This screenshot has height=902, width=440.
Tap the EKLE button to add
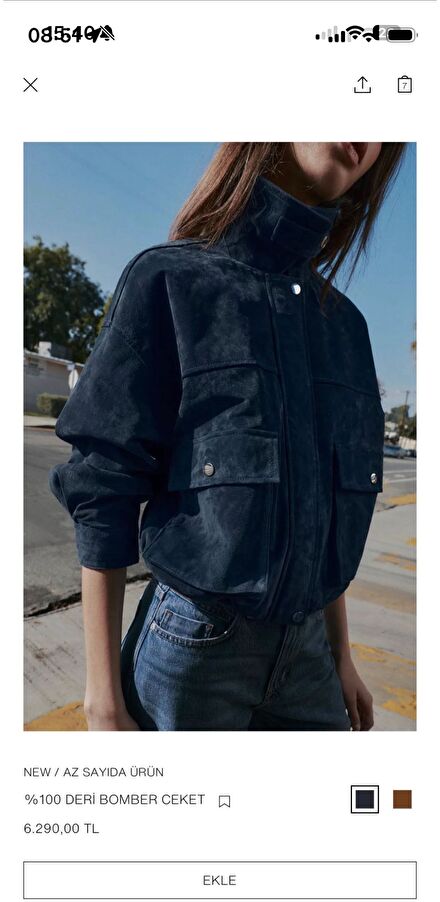pyautogui.click(x=220, y=880)
